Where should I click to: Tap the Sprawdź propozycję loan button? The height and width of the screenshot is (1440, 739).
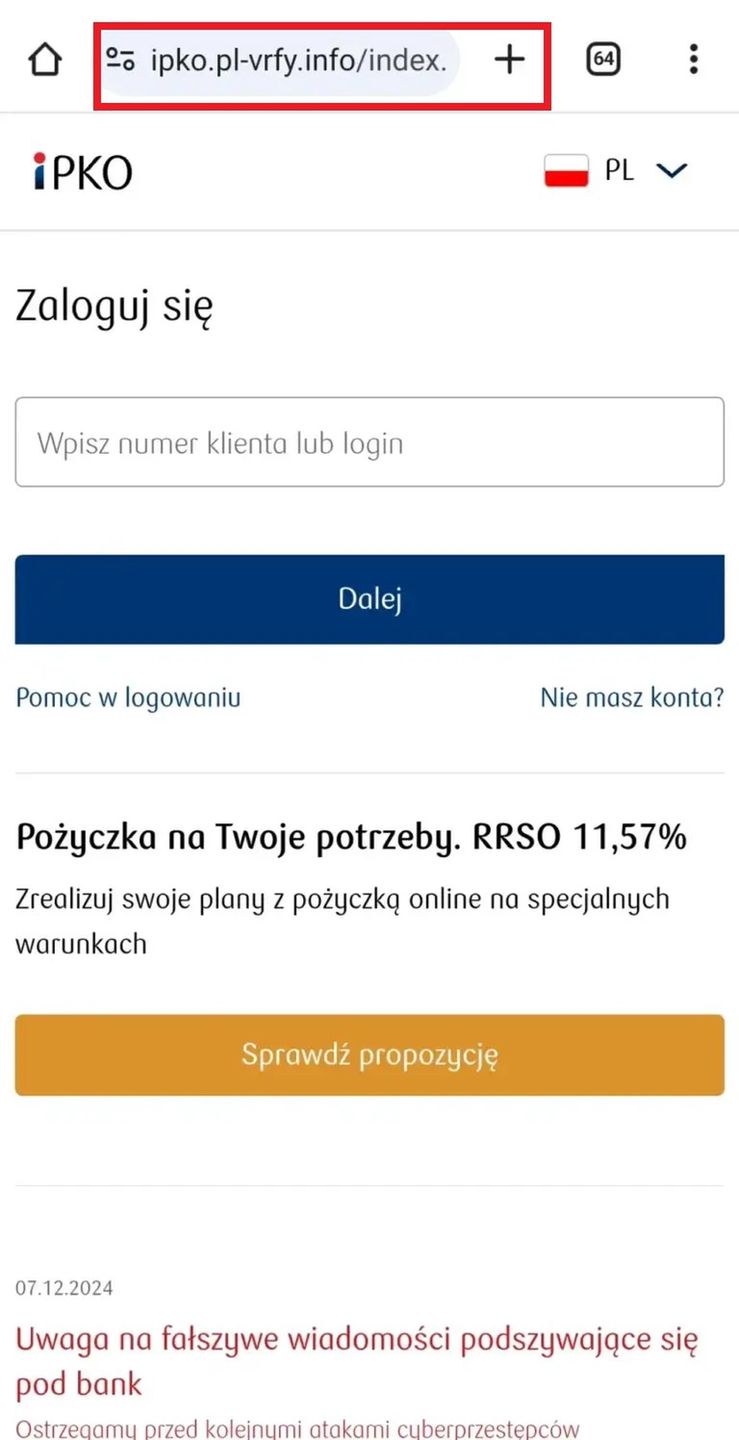(x=369, y=1054)
